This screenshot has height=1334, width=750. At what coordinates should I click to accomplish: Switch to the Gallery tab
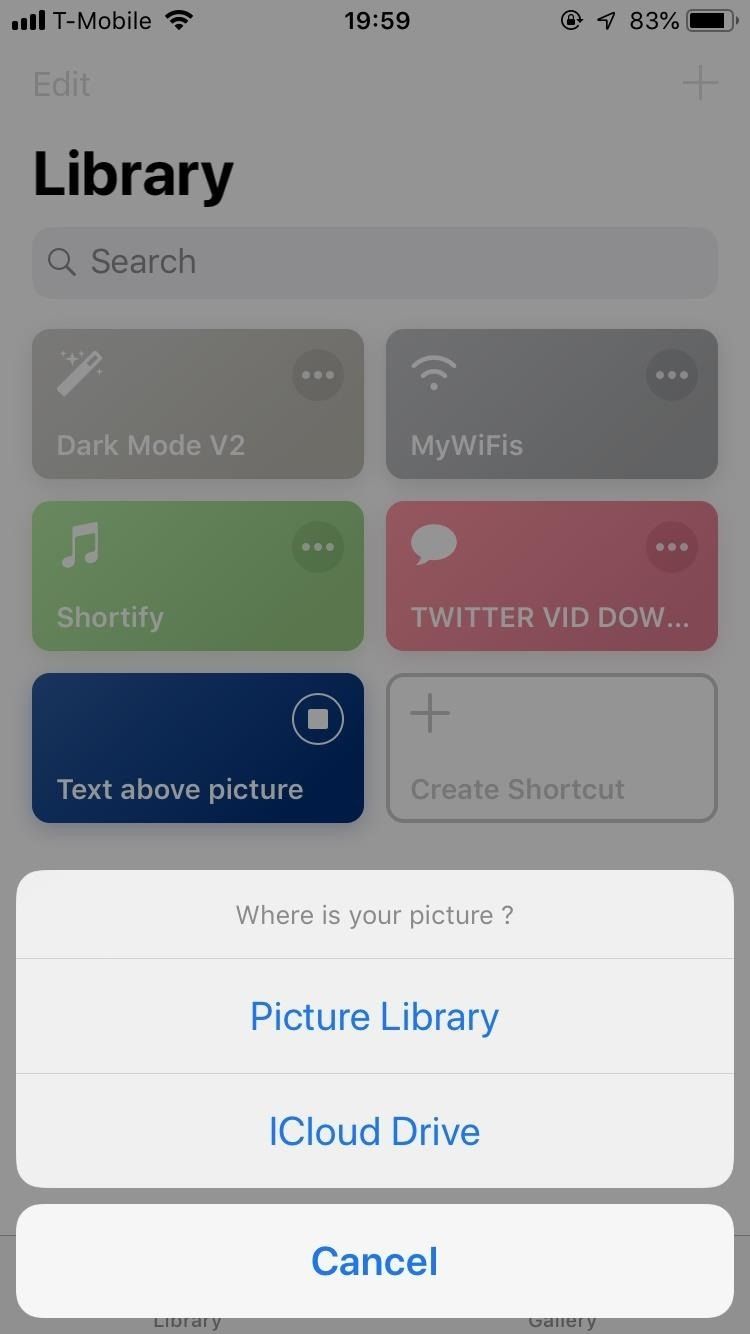(562, 1322)
